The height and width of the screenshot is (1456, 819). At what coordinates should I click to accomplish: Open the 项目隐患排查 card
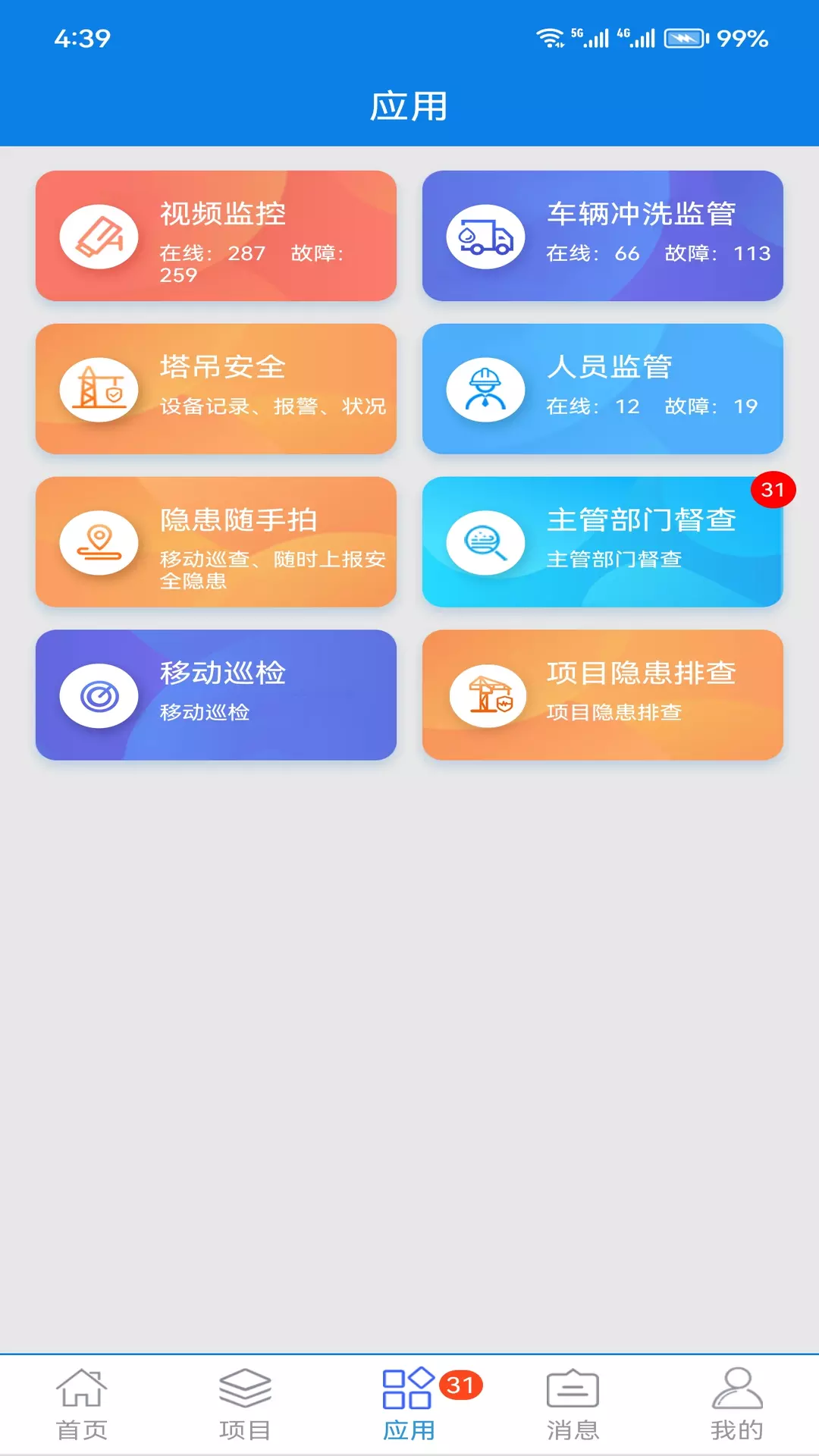(603, 695)
